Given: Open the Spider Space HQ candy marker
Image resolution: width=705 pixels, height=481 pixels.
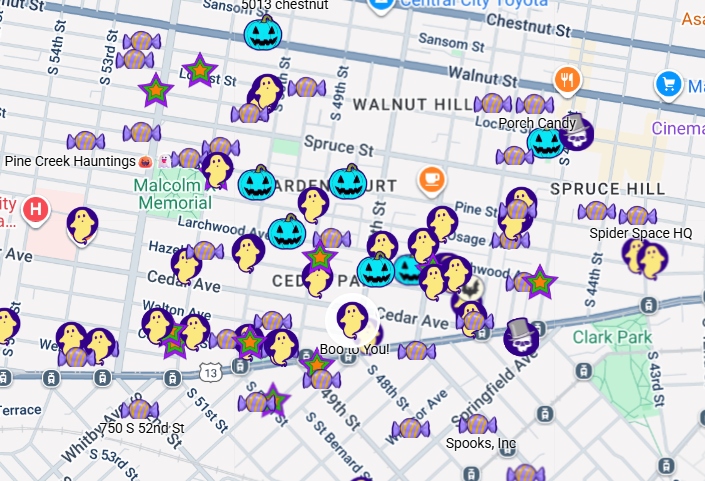Looking at the screenshot, I should [637, 215].
